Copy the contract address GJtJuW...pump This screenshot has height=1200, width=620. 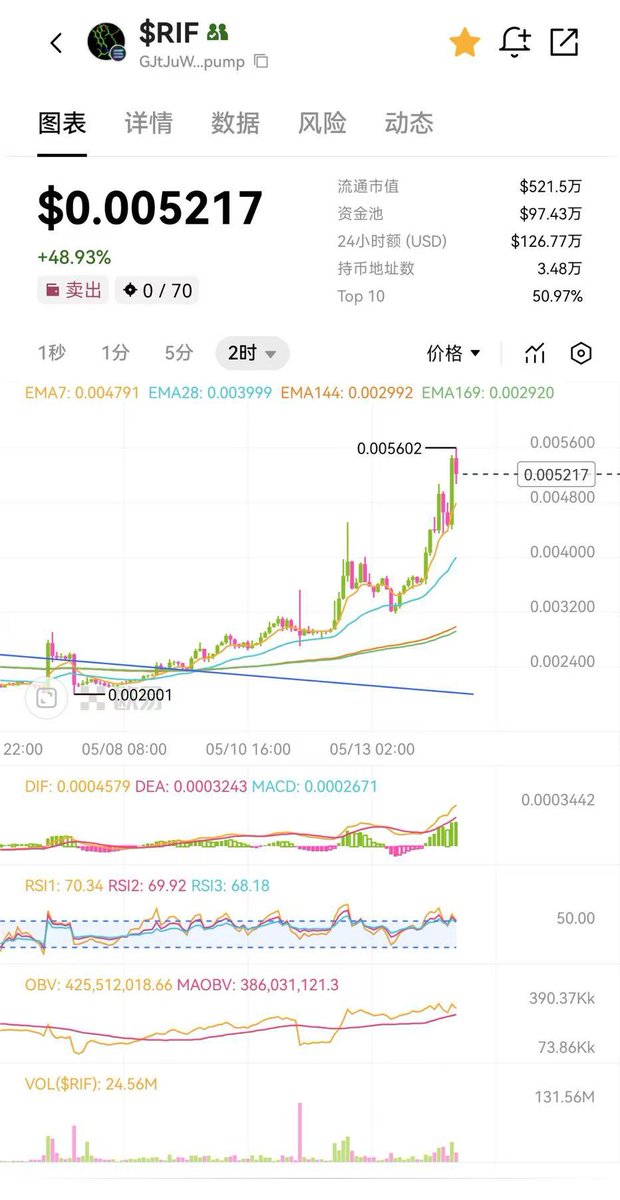point(261,62)
